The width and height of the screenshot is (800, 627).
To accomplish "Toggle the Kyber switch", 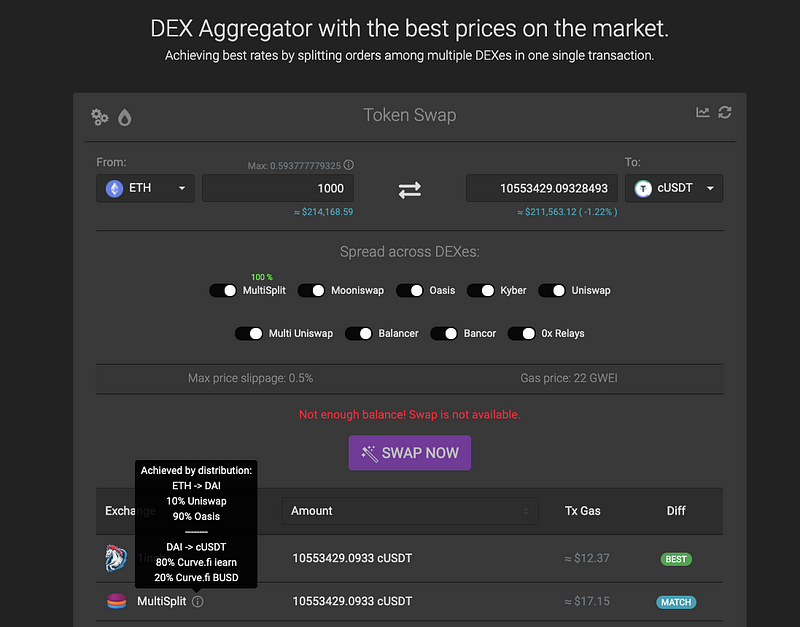I will (x=481, y=290).
